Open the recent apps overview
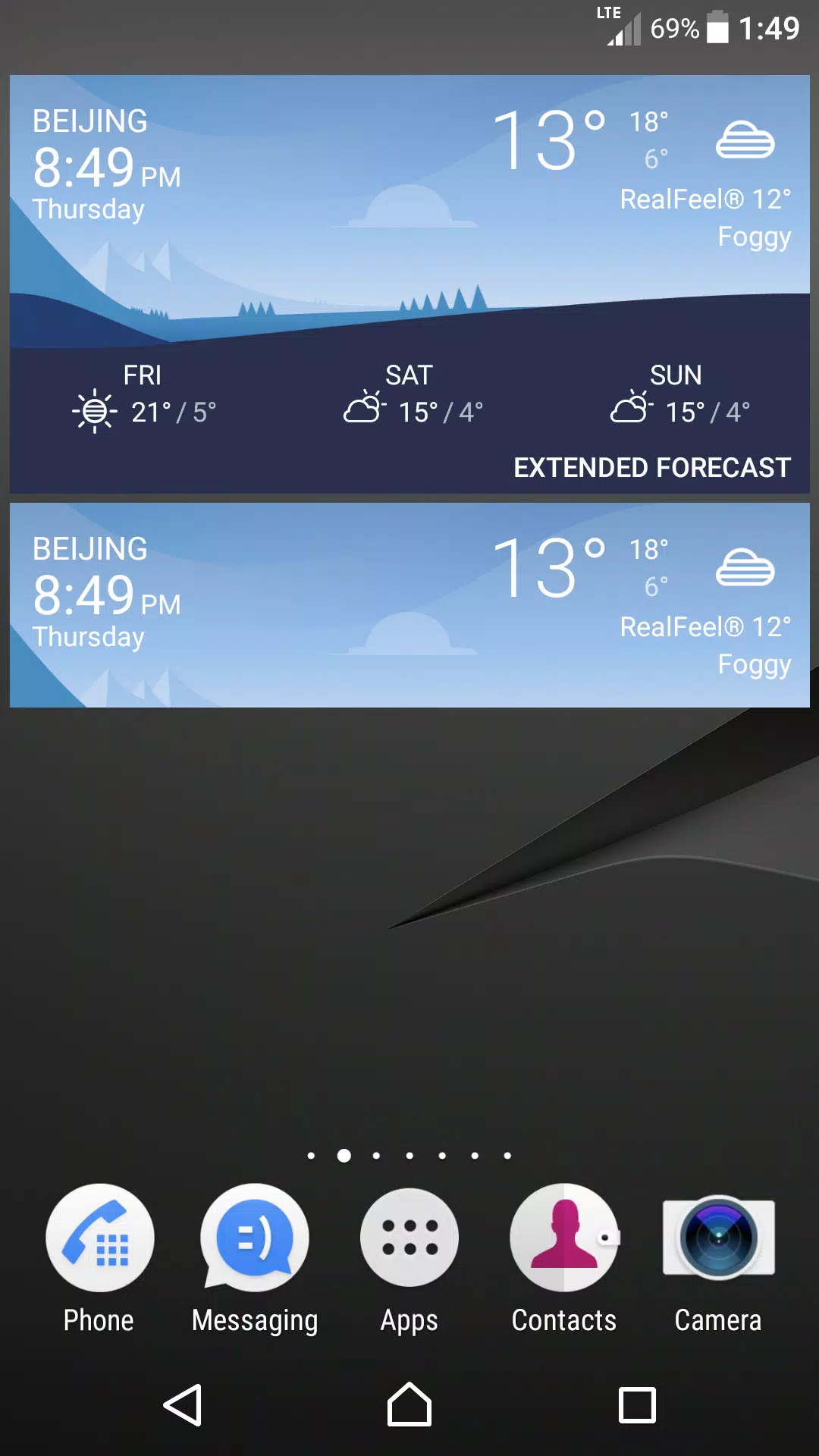Screen dimensions: 819x1456 pyautogui.click(x=637, y=1405)
